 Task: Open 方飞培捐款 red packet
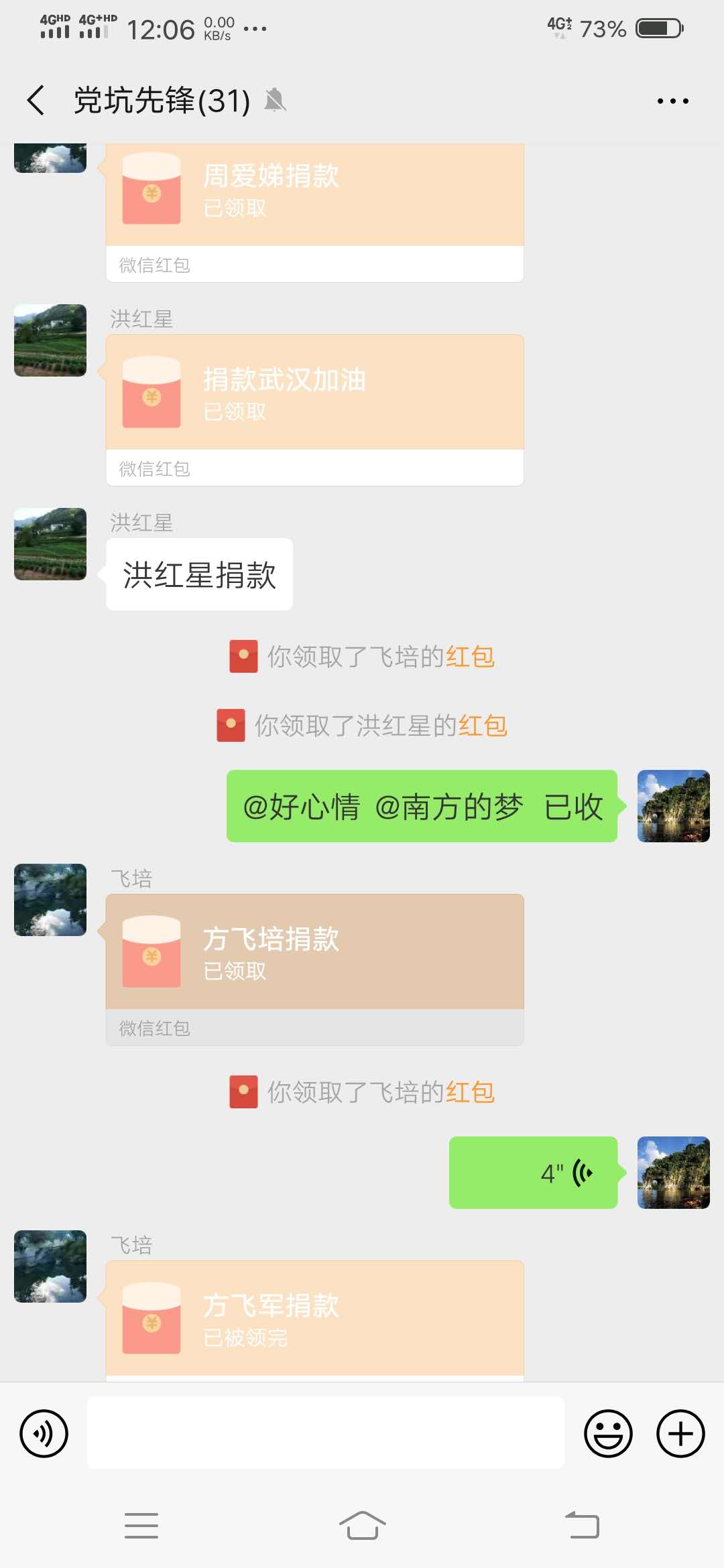pos(314,953)
